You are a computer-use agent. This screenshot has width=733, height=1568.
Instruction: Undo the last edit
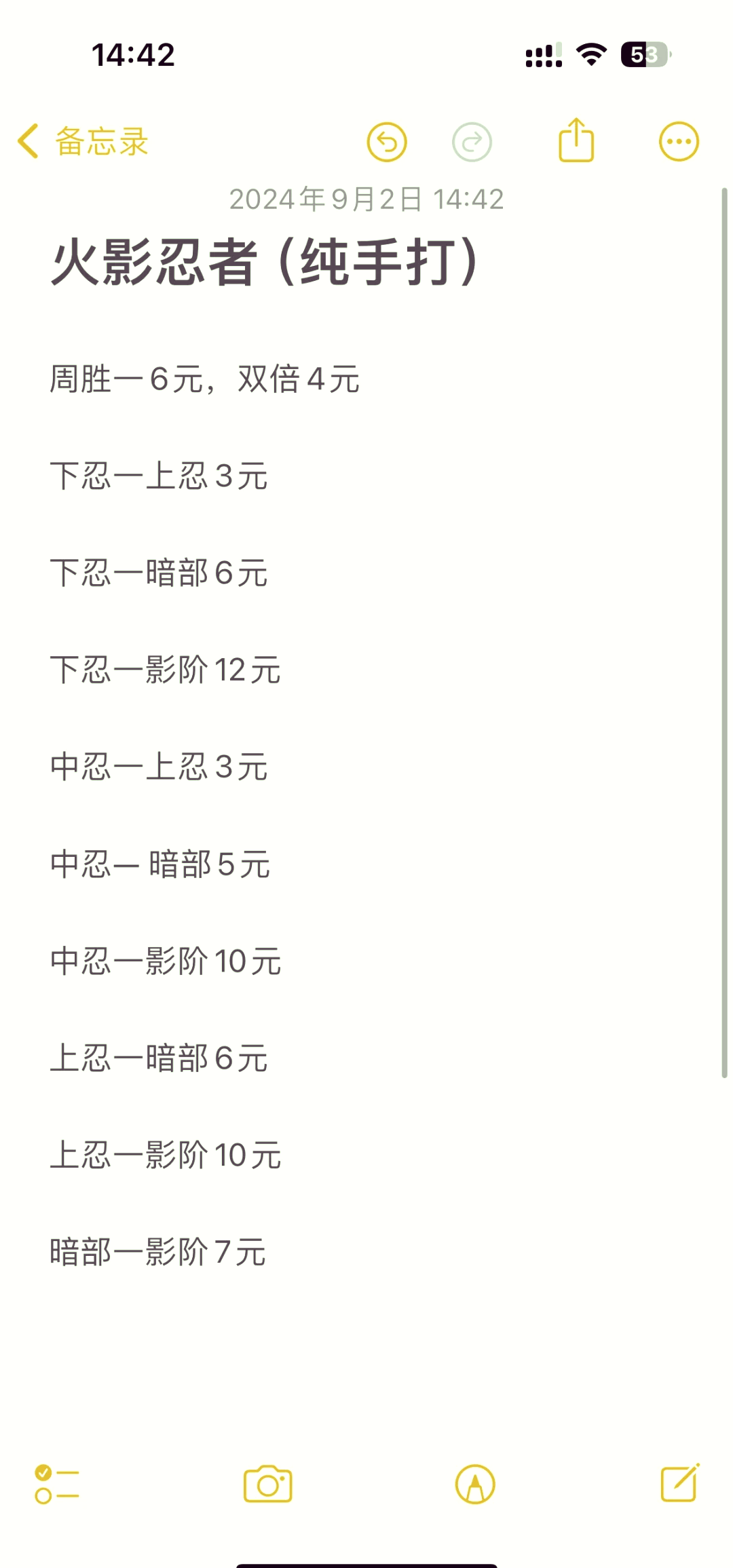pos(387,142)
